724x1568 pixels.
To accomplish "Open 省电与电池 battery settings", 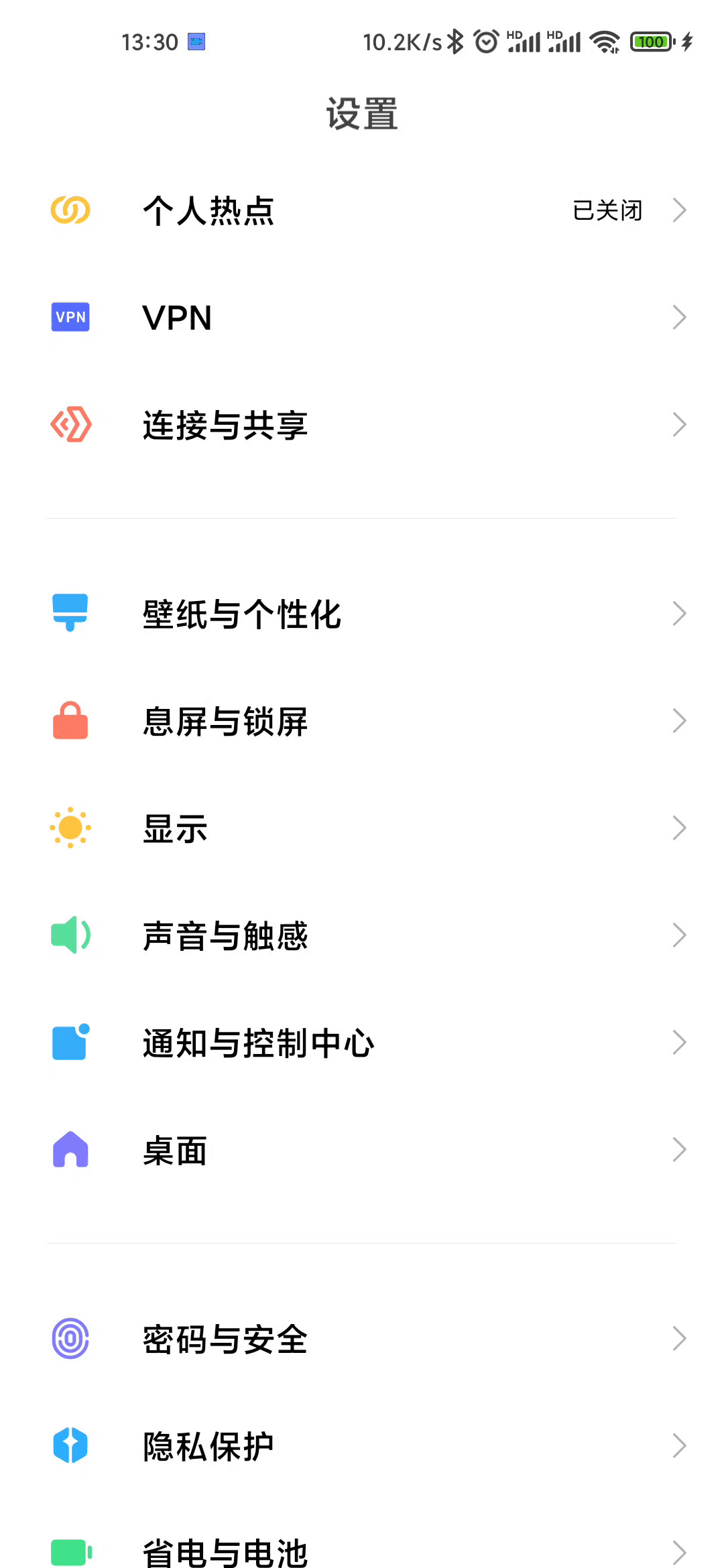I will (362, 1551).
